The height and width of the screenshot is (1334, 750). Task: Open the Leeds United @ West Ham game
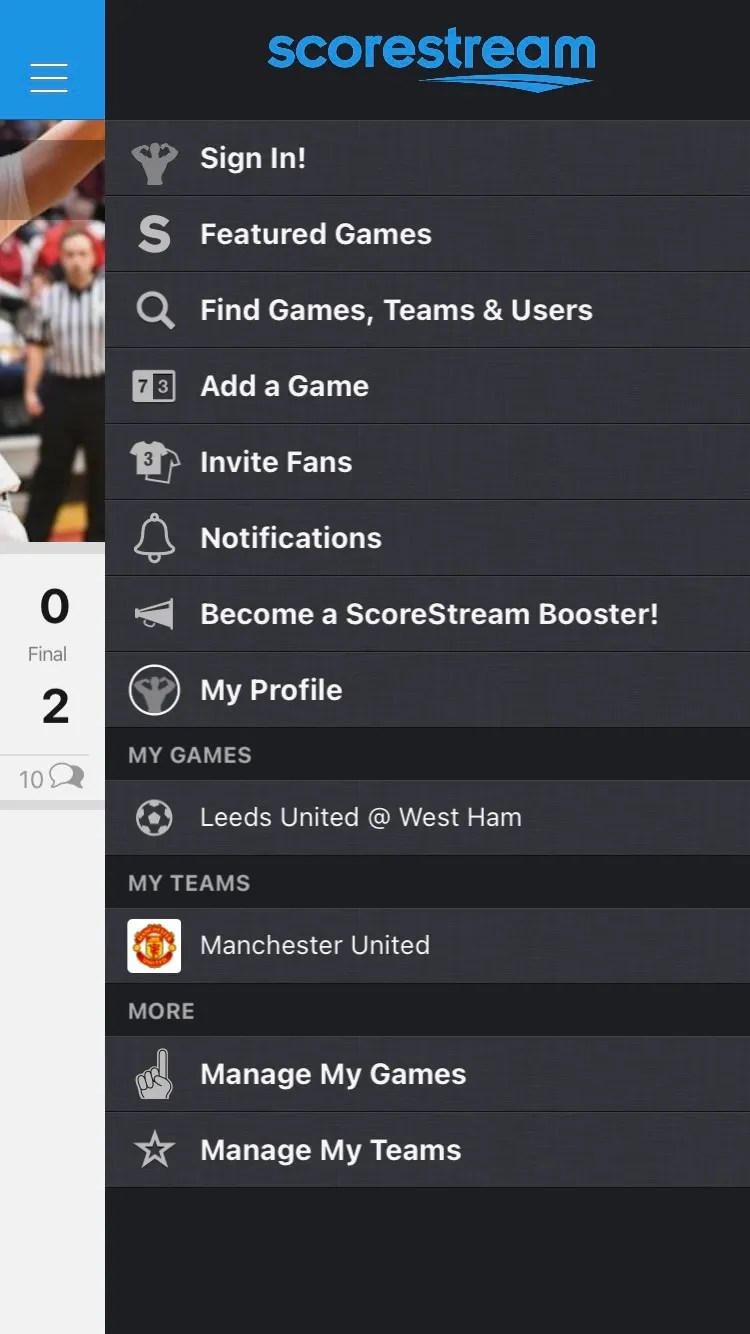(x=360, y=817)
